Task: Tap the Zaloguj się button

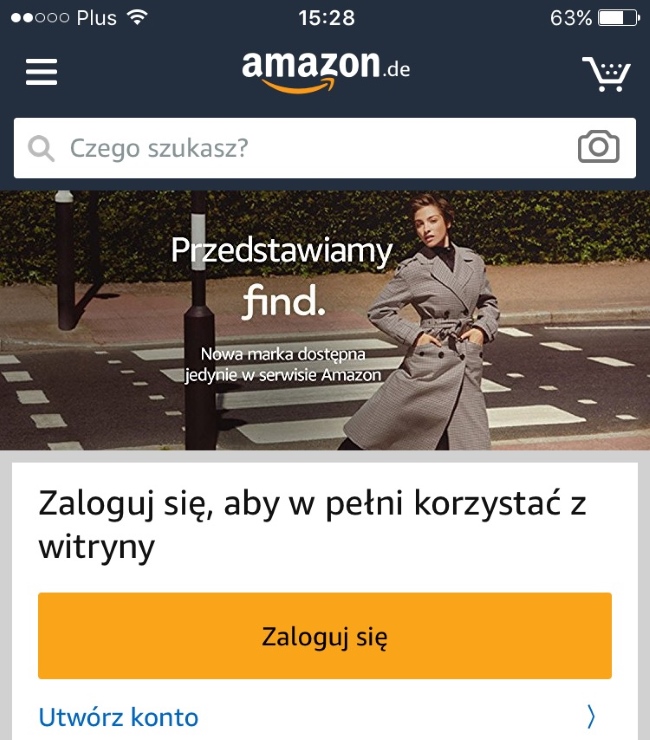Action: (324, 636)
